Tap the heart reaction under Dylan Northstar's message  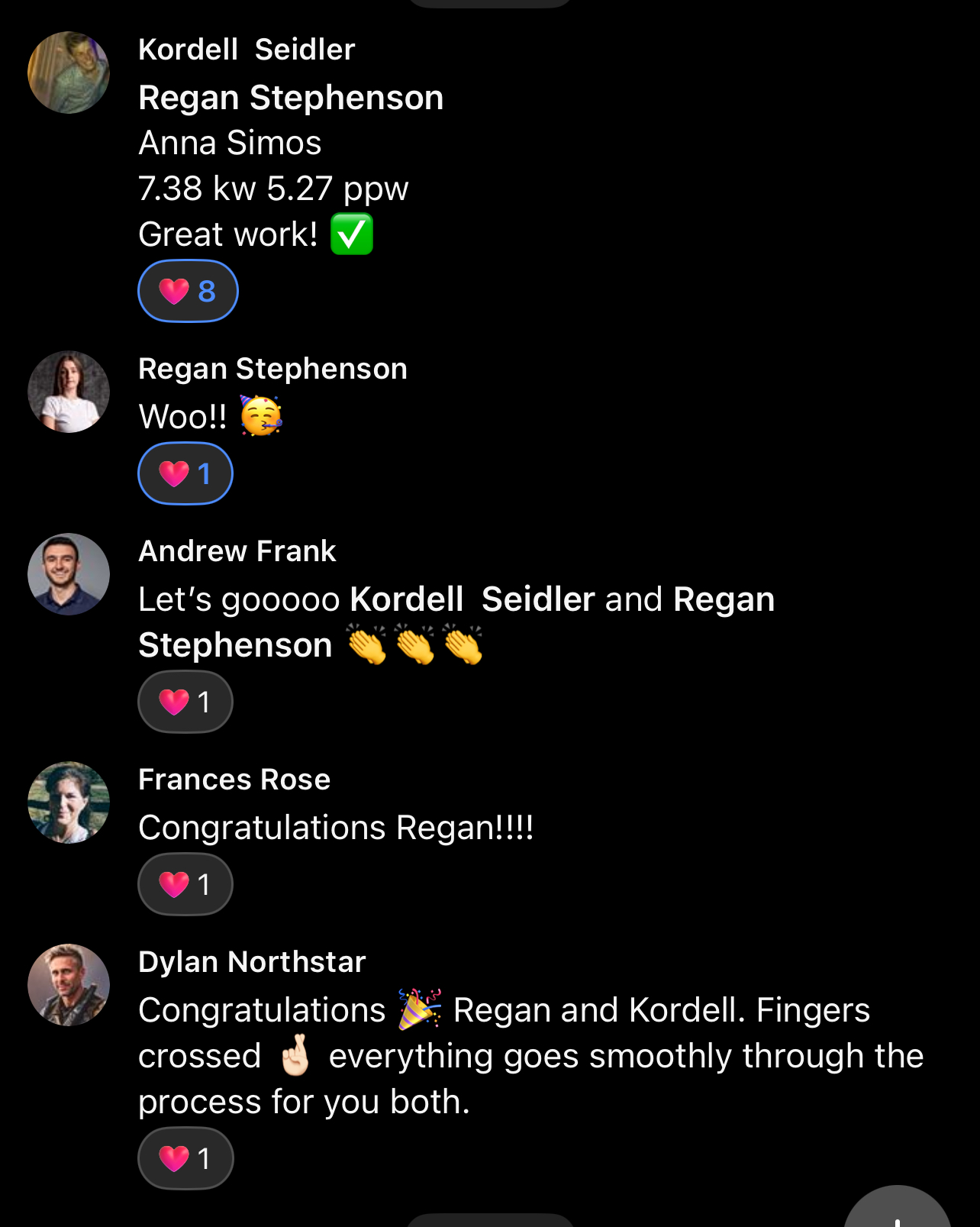[185, 1158]
